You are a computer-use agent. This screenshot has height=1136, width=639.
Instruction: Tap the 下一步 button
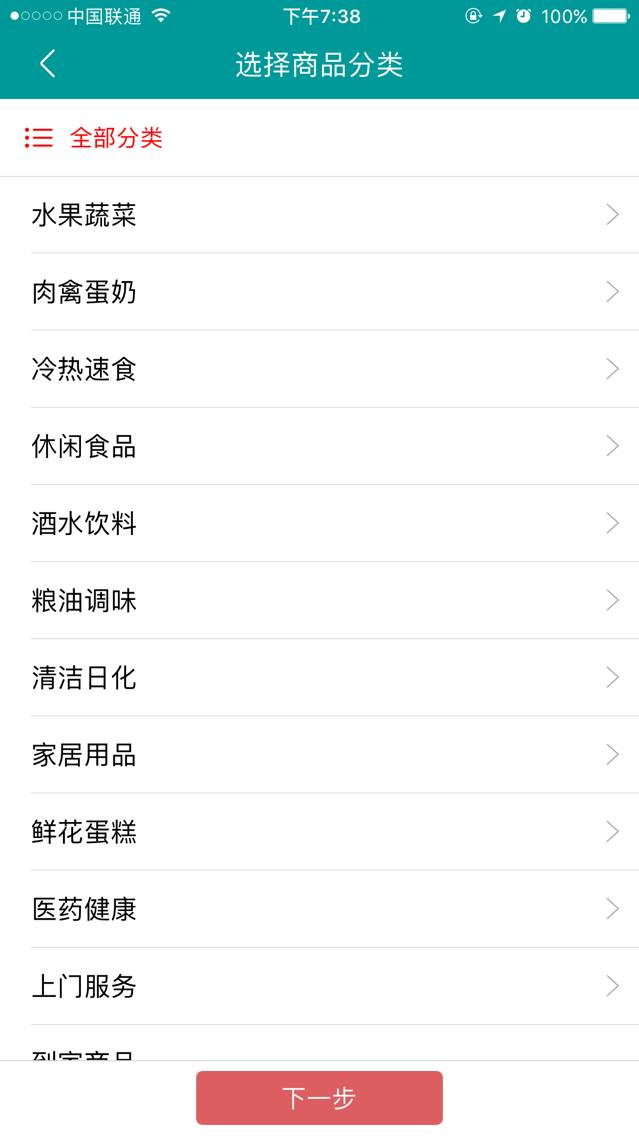320,1098
